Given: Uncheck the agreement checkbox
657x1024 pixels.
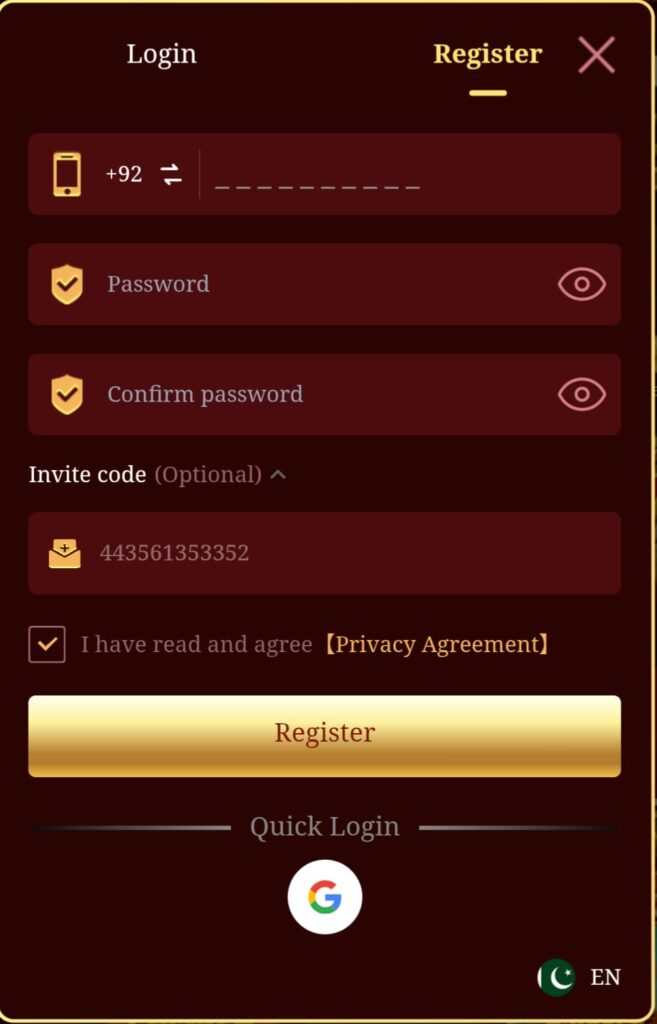Looking at the screenshot, I should 47,645.
